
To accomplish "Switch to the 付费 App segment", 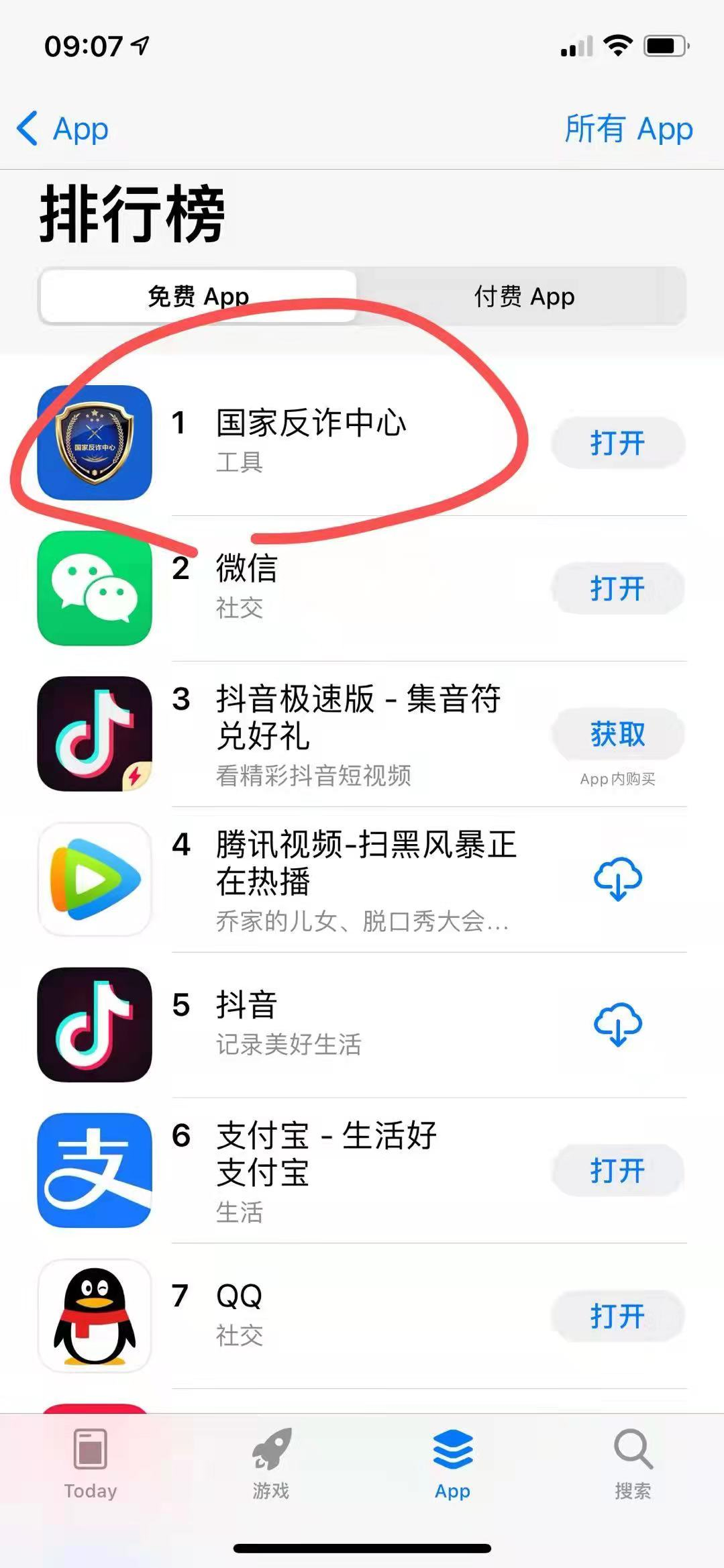I will (x=523, y=296).
